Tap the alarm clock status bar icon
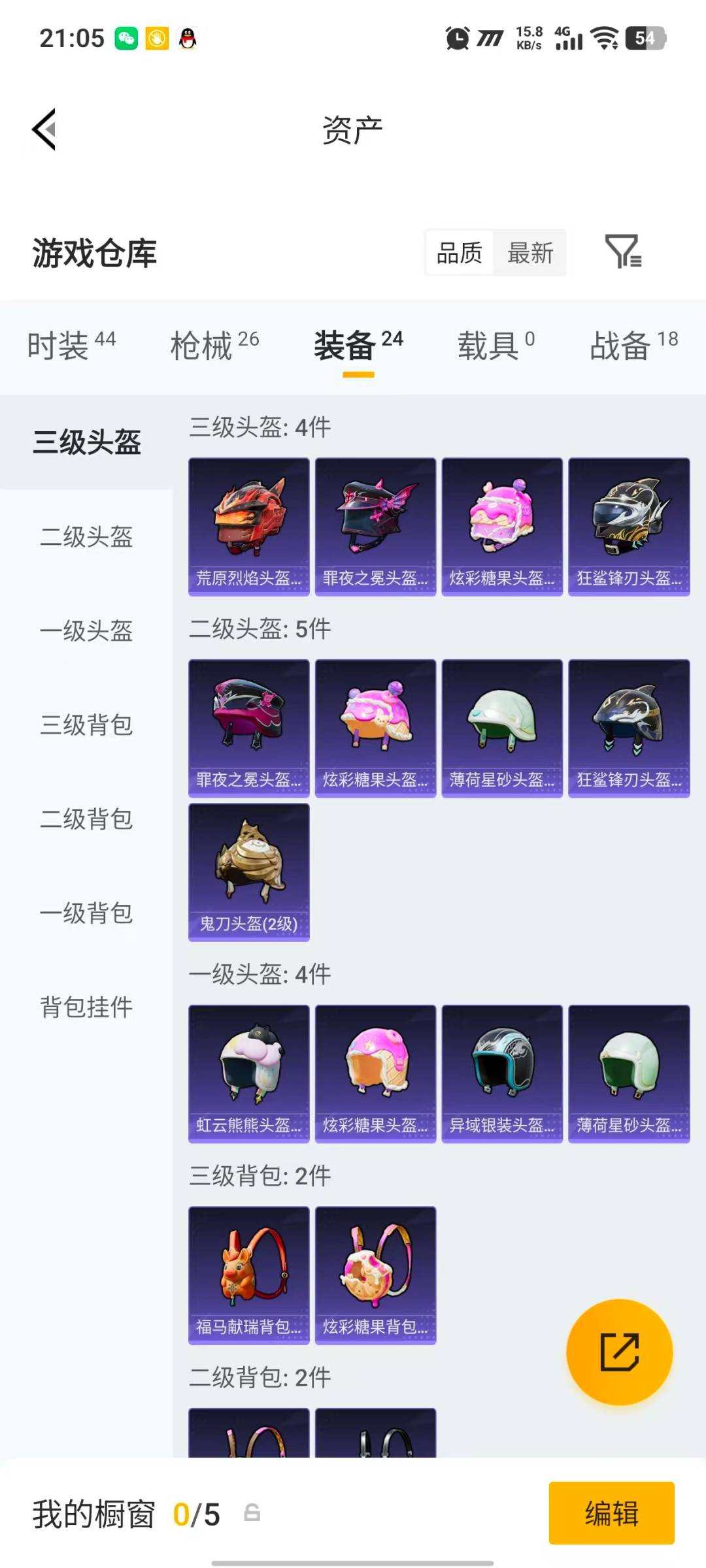 coord(458,37)
